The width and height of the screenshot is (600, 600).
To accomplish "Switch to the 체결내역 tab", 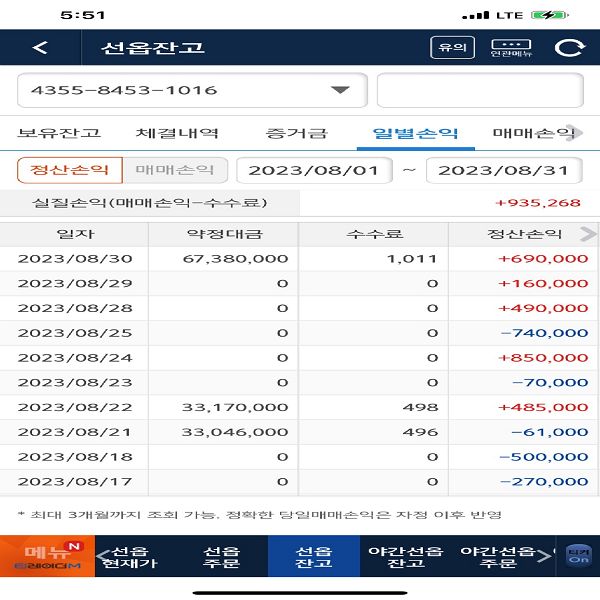I will (177, 133).
